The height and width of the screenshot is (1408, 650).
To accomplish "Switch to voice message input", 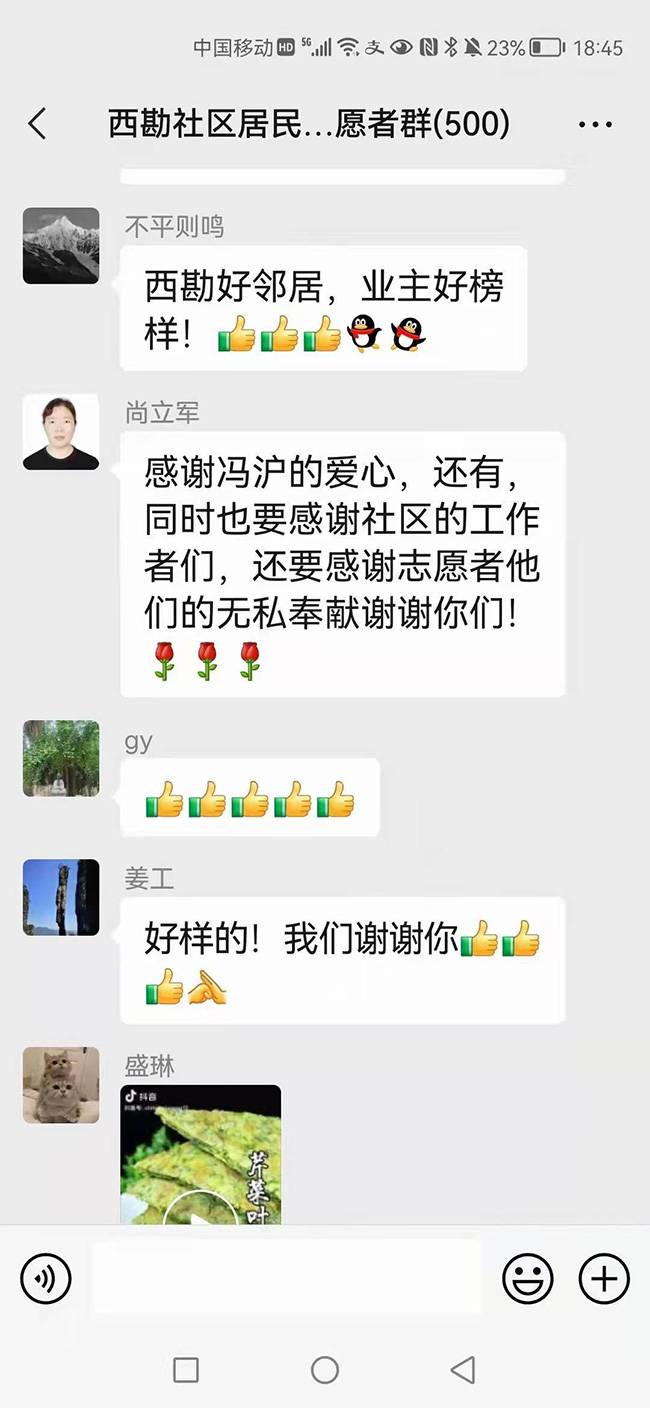I will (46, 1278).
